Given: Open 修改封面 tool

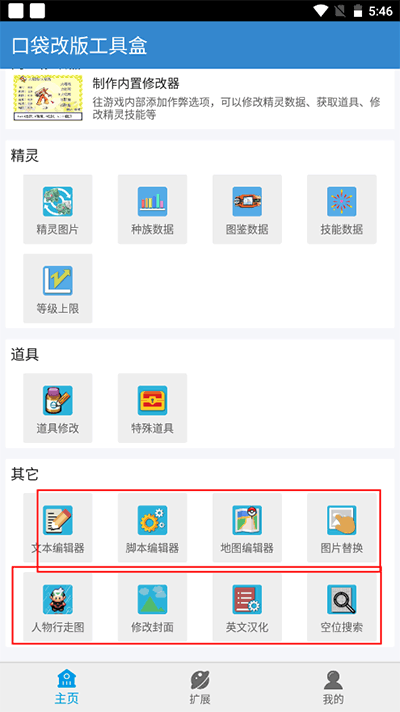Looking at the screenshot, I should [153, 607].
